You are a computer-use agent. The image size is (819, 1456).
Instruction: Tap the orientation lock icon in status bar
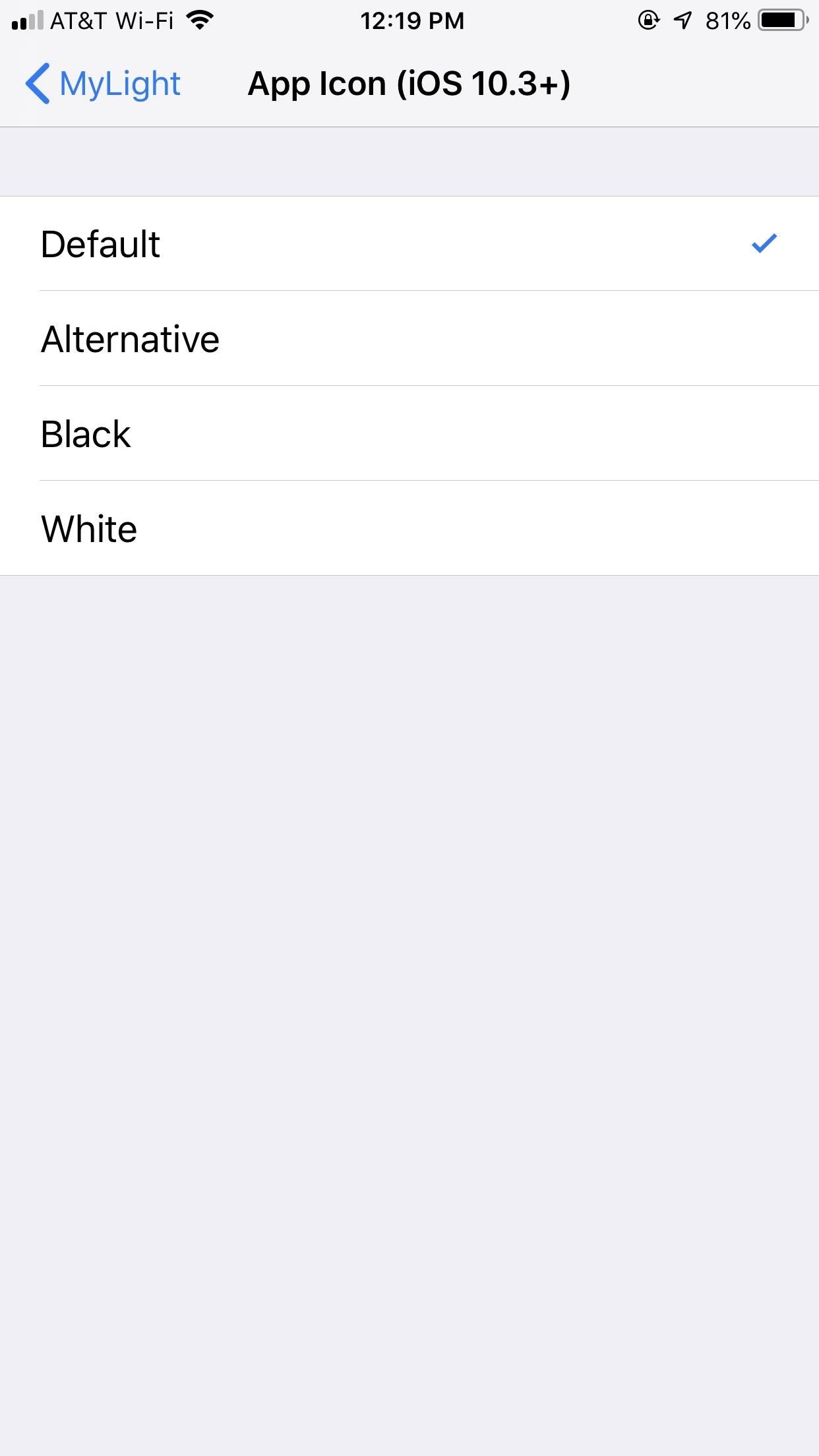648,20
